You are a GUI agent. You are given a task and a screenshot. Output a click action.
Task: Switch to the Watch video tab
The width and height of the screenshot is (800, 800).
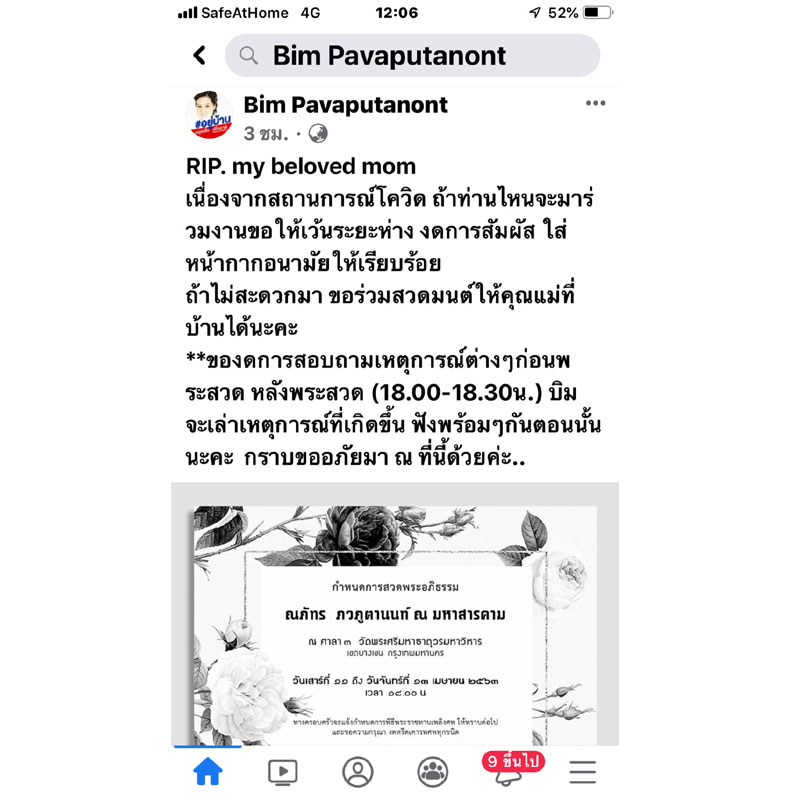click(x=283, y=771)
